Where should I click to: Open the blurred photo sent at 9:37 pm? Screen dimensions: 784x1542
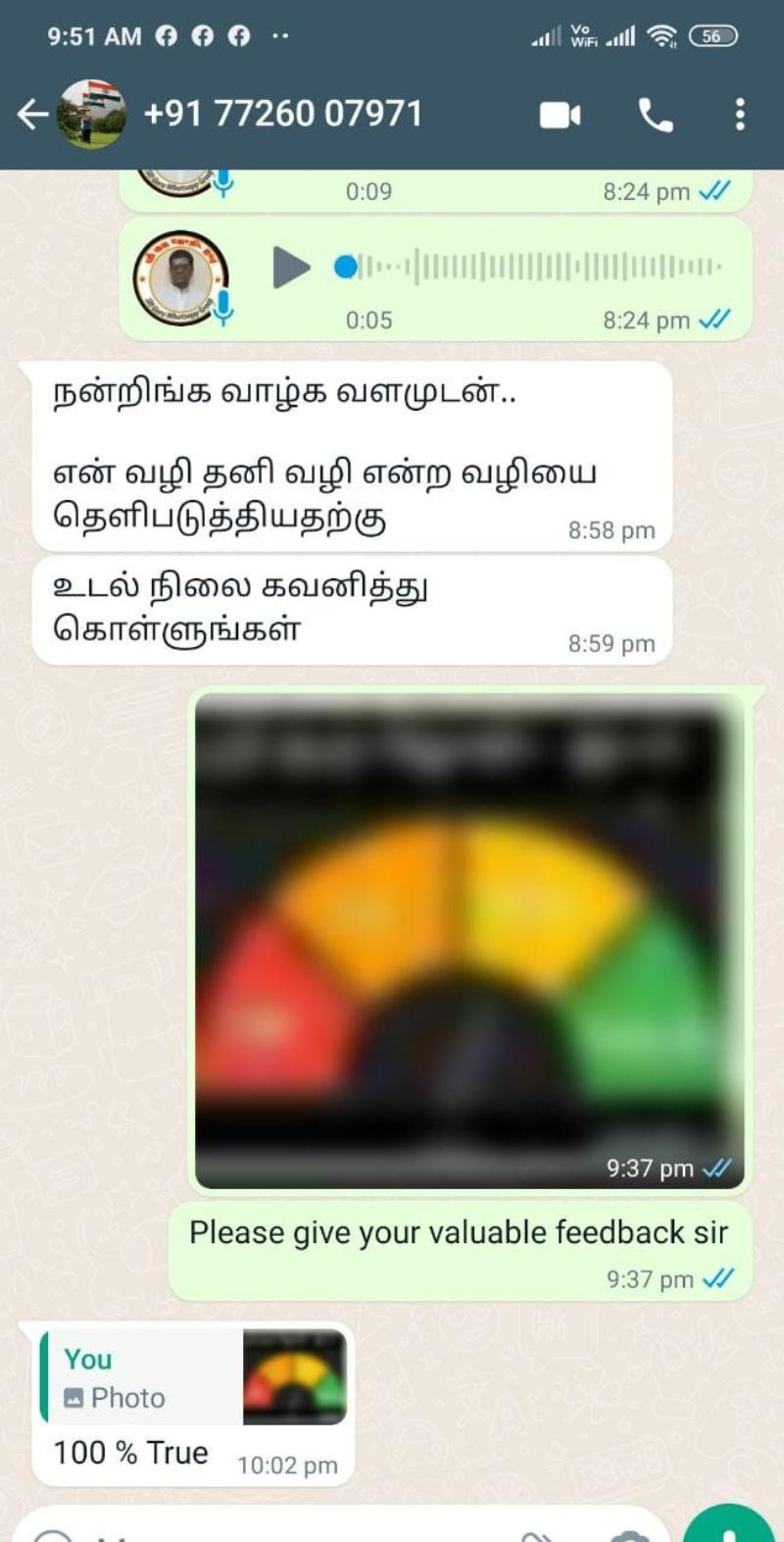(468, 939)
